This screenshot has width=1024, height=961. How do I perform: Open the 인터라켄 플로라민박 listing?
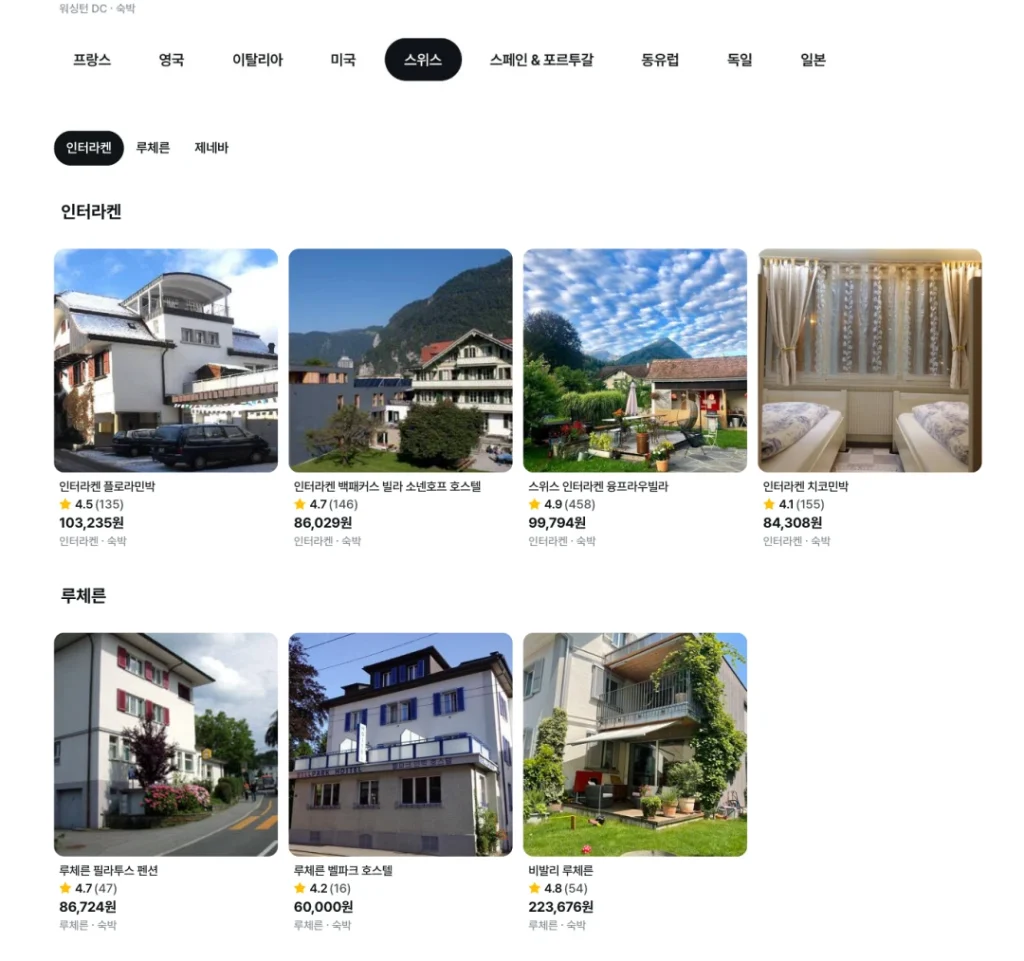166,360
